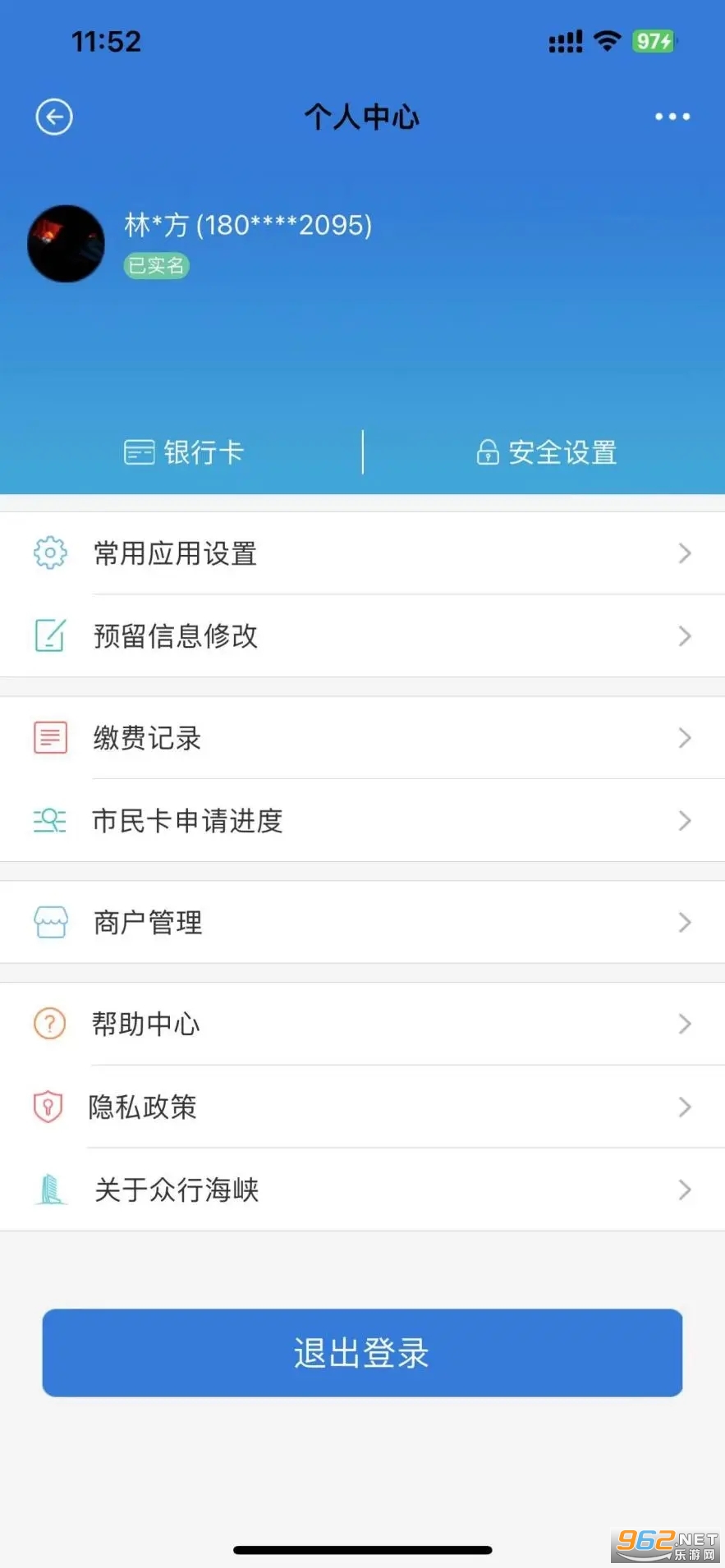The image size is (725, 1568).
Task: Open the three-dot overflow menu
Action: coord(672,117)
